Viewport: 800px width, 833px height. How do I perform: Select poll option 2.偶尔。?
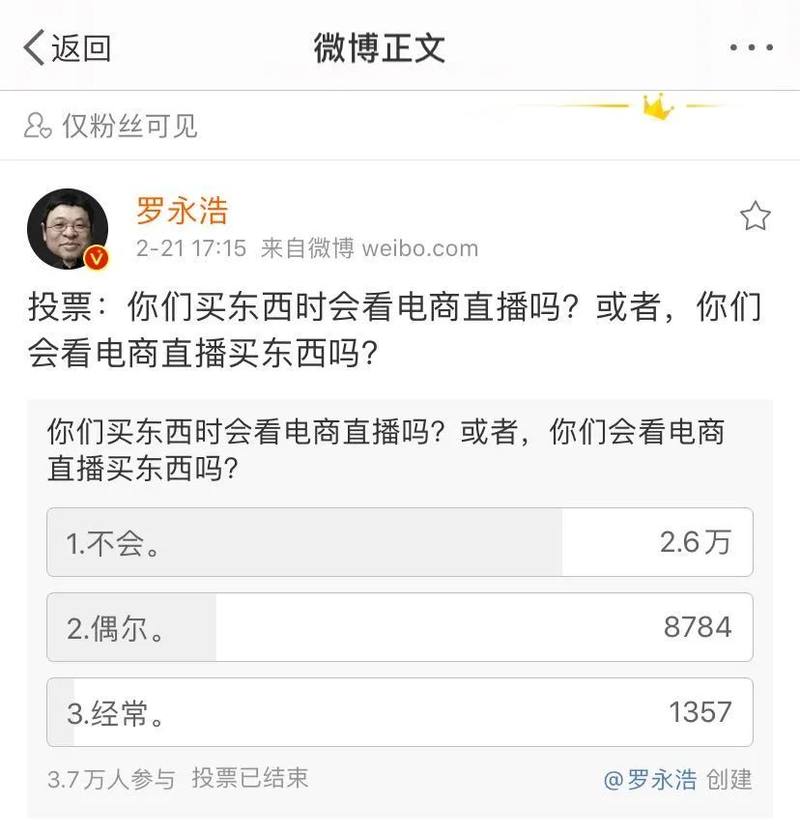399,627
